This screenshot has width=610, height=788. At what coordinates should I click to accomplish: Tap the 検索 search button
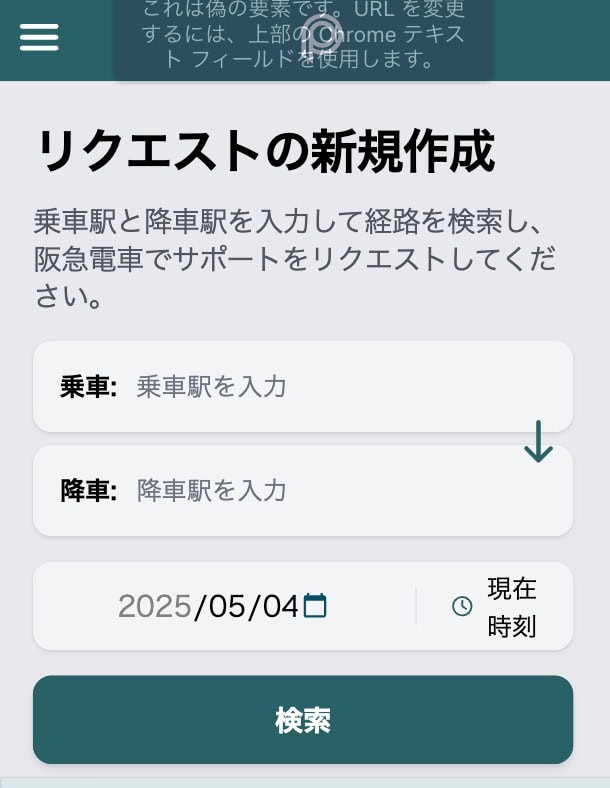click(303, 720)
